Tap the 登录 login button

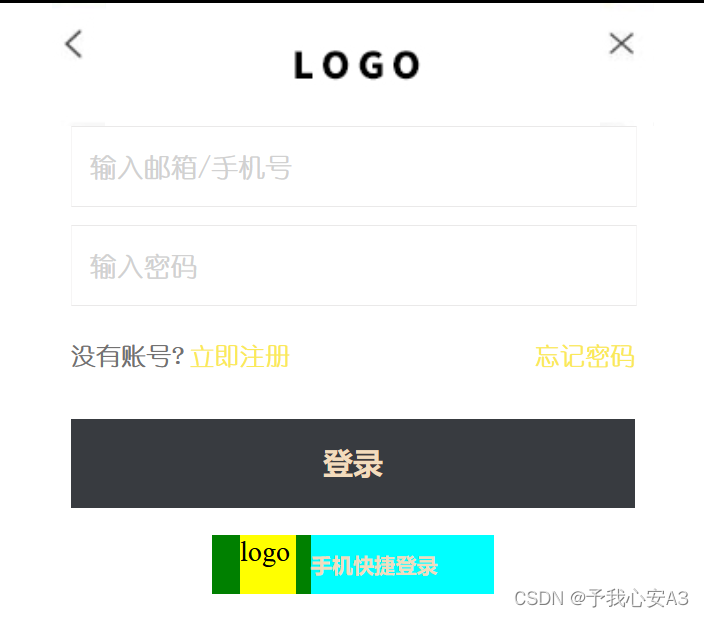click(353, 464)
